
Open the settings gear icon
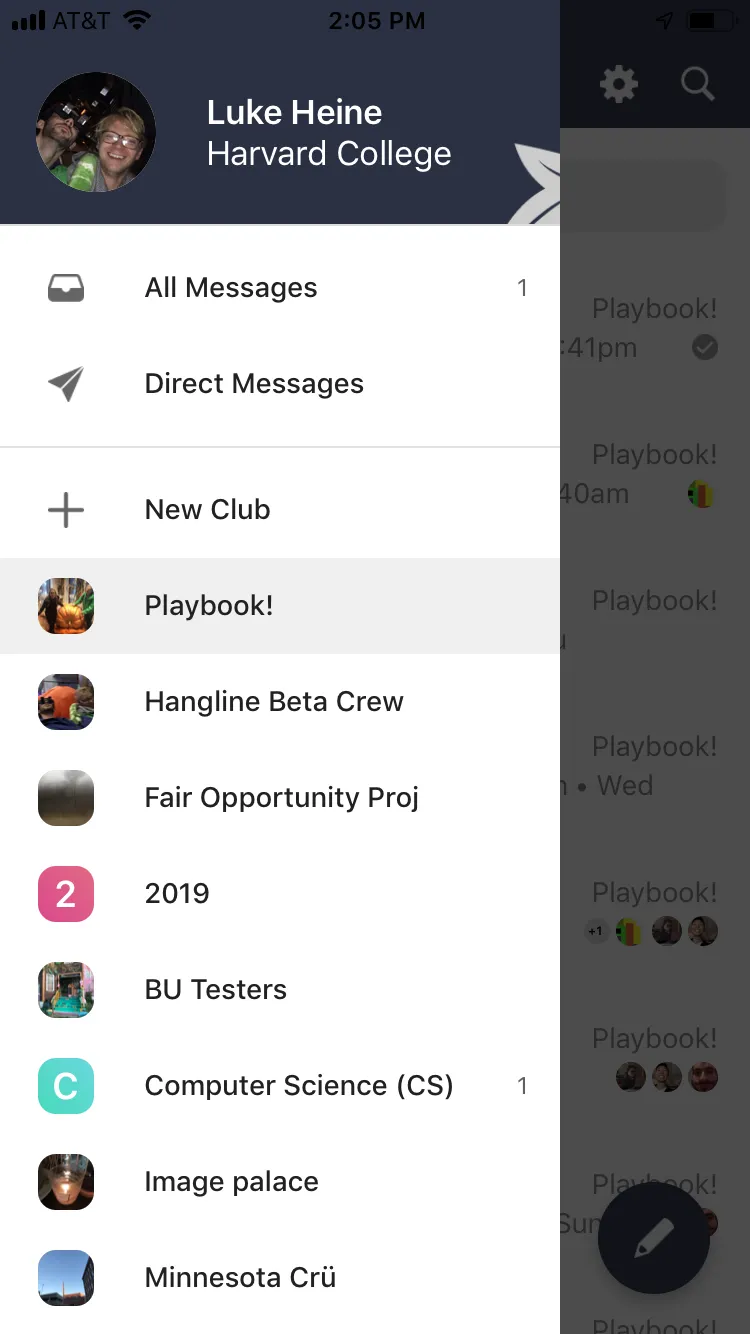(x=618, y=84)
